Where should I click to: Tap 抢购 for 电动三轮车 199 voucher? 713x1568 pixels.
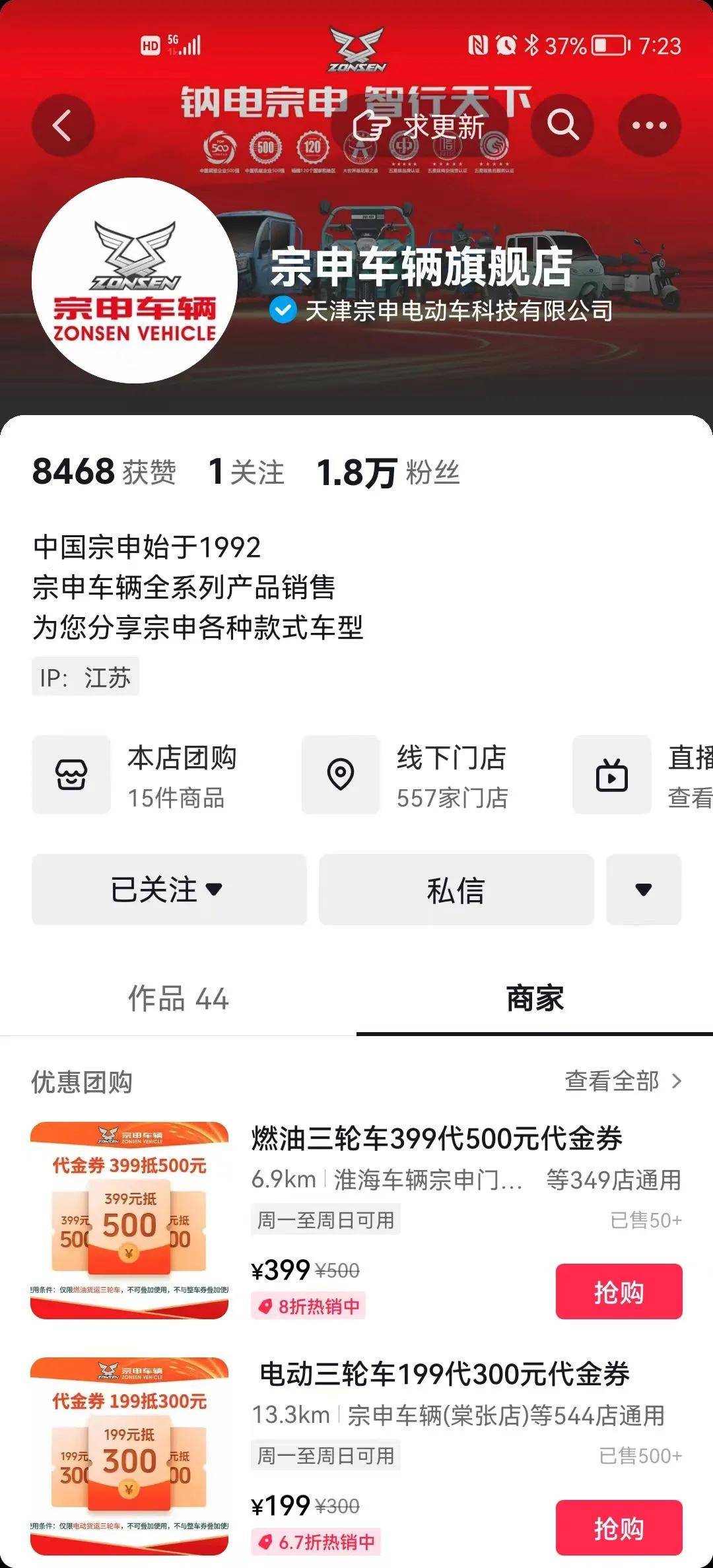pos(619,1527)
